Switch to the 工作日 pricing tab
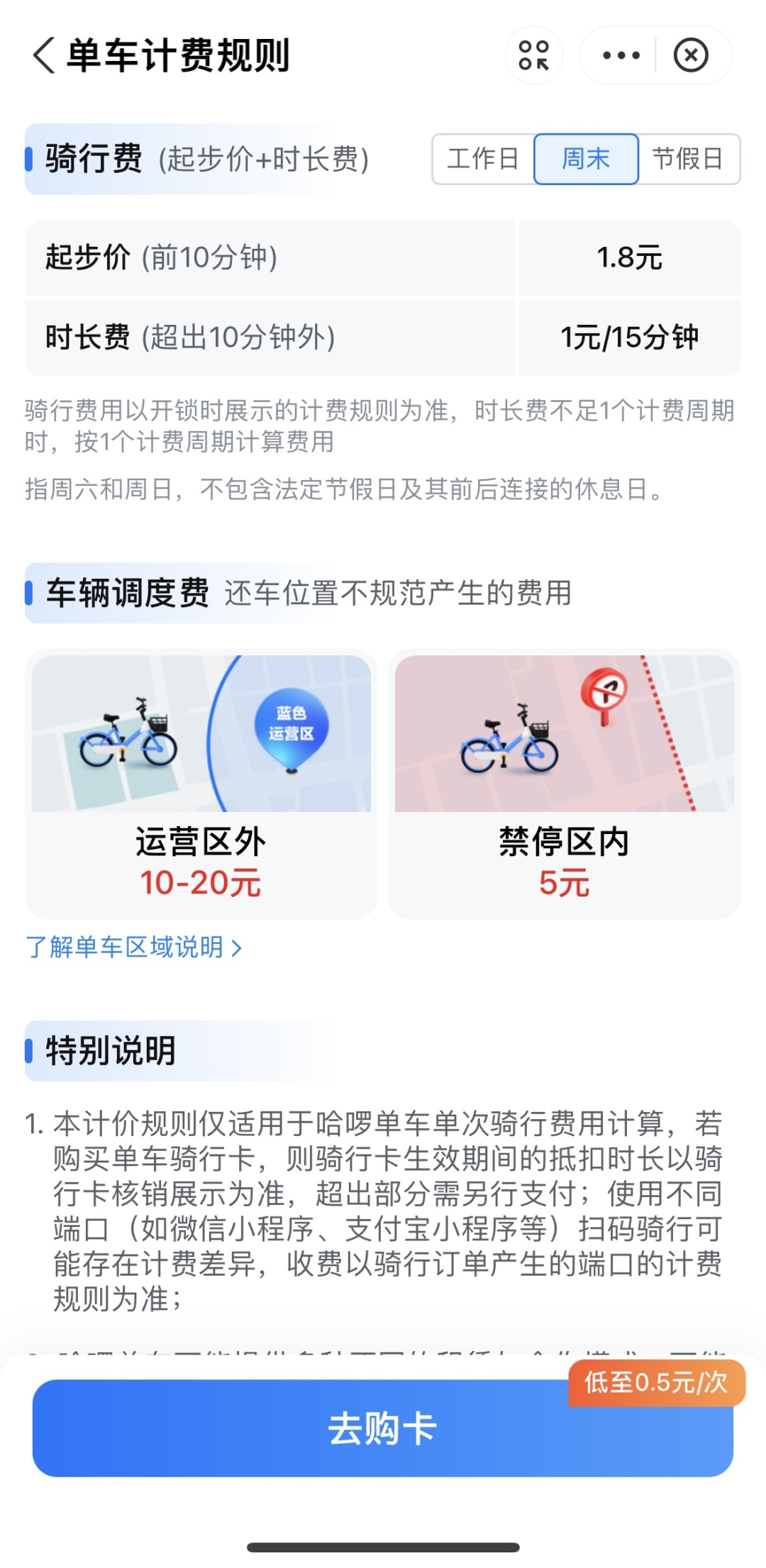766x1568 pixels. (x=483, y=159)
